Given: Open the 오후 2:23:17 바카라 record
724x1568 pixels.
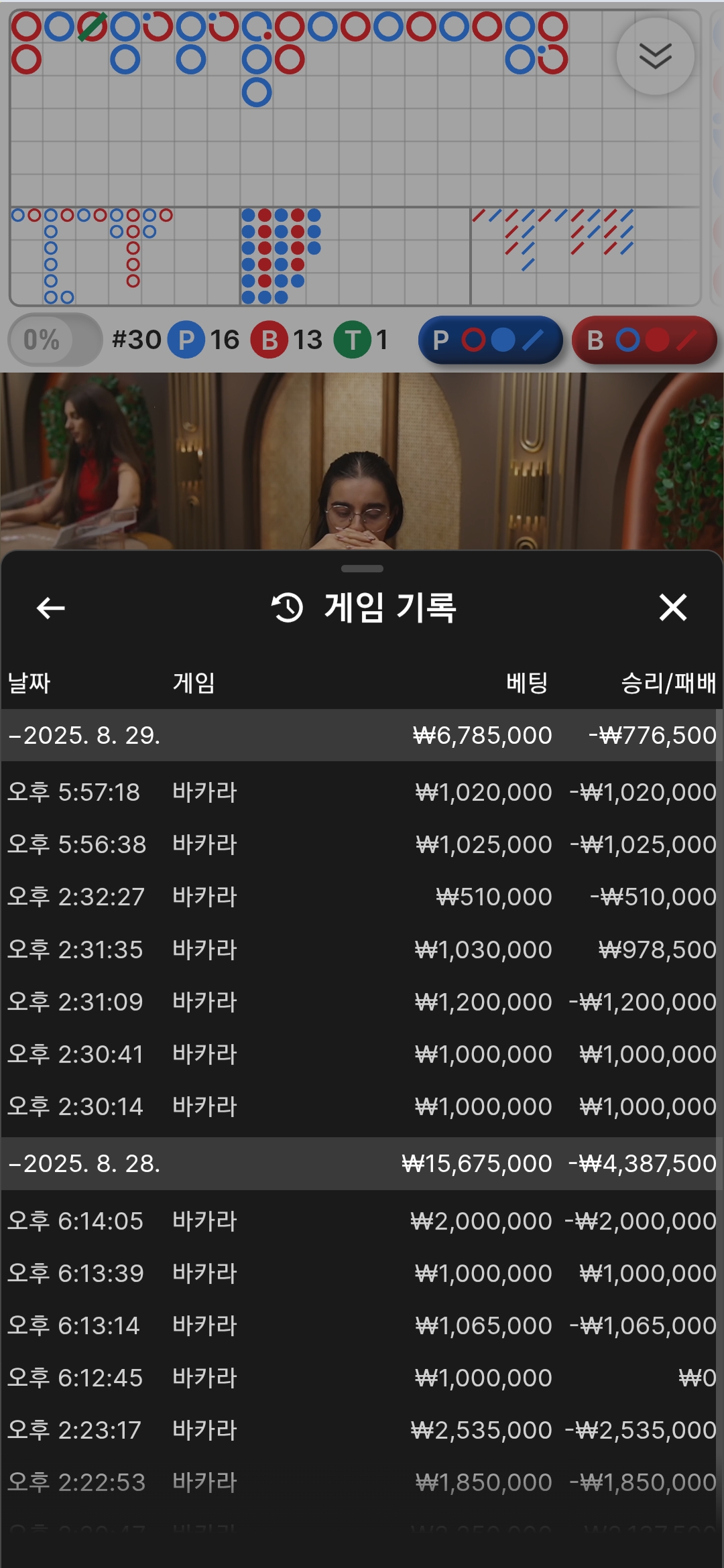Looking at the screenshot, I should coord(362,1430).
